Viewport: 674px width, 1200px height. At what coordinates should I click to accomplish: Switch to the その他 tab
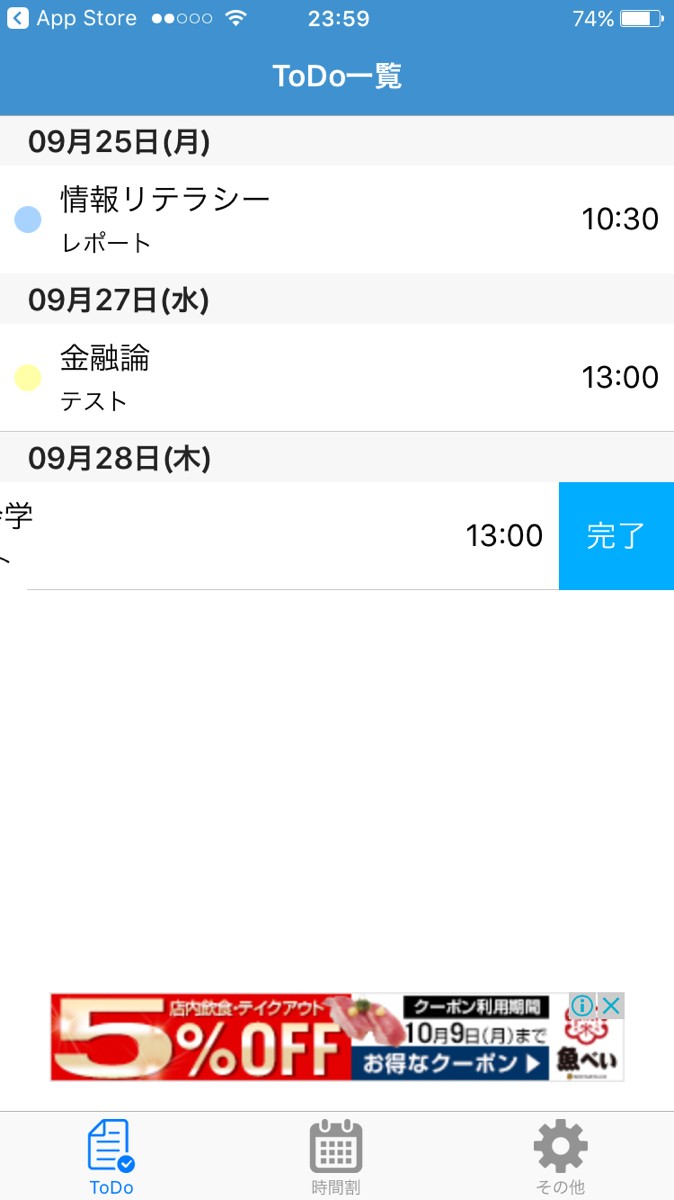tap(560, 1157)
